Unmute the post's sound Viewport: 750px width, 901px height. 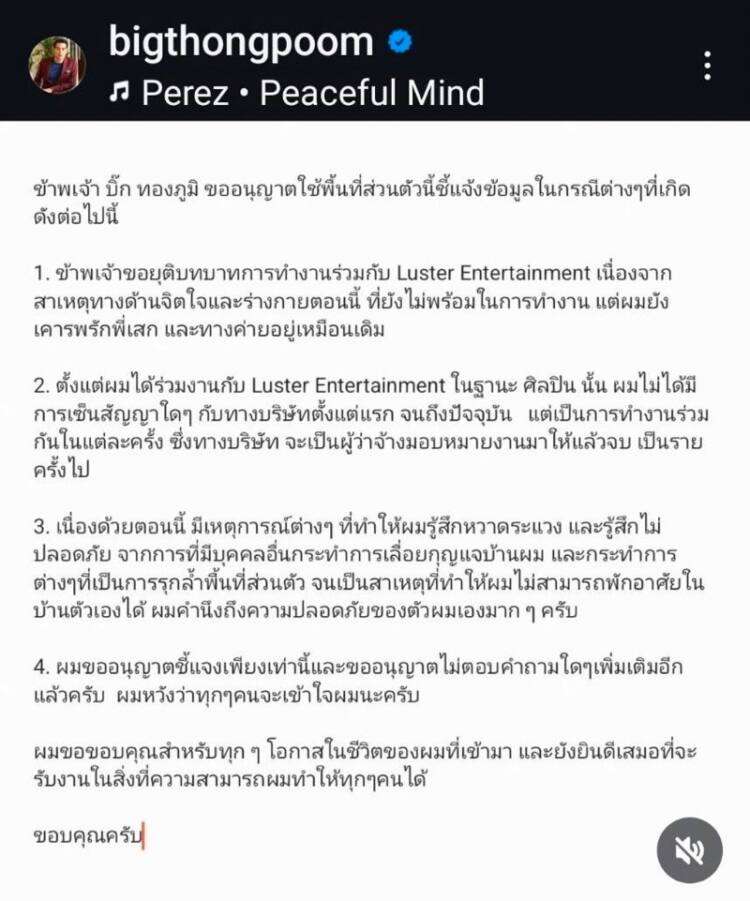click(x=689, y=850)
